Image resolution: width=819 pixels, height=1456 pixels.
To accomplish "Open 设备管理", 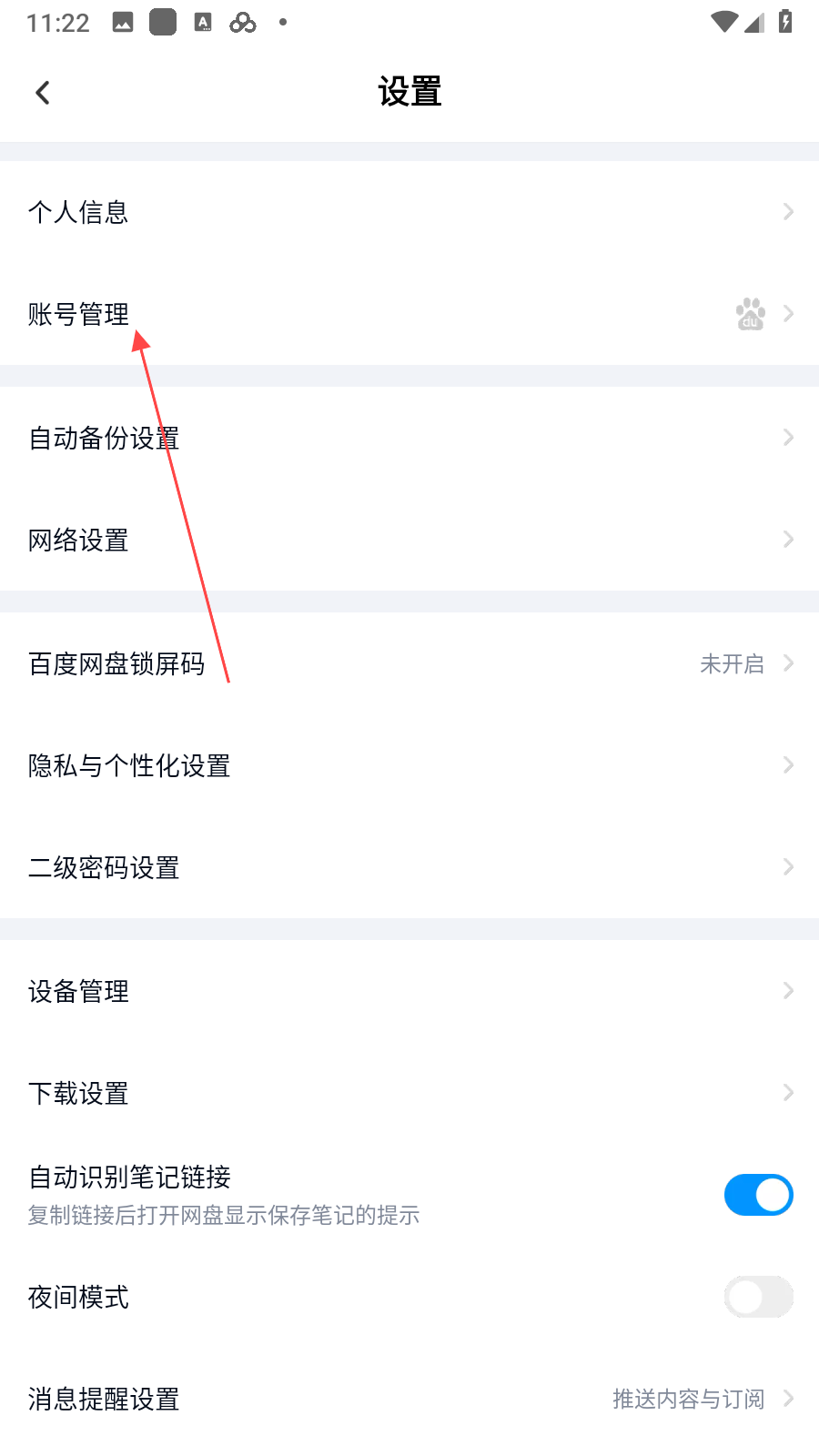I will (x=409, y=991).
